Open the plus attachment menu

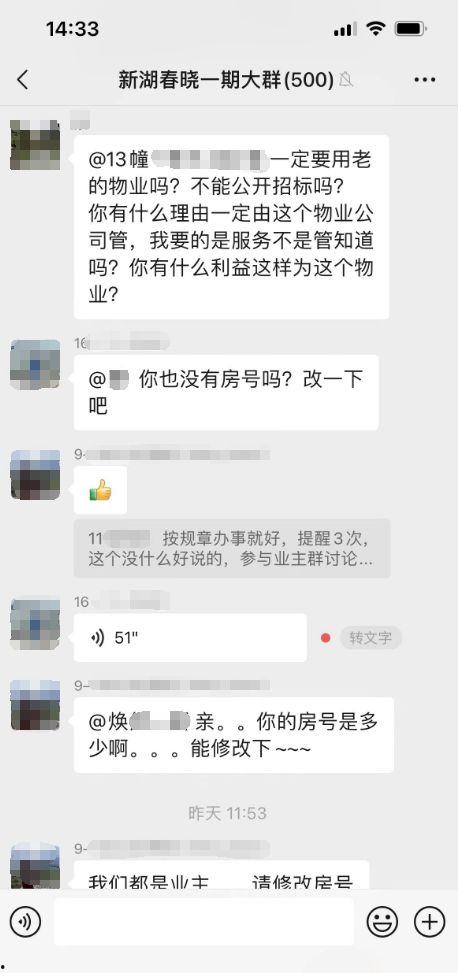[x=429, y=921]
